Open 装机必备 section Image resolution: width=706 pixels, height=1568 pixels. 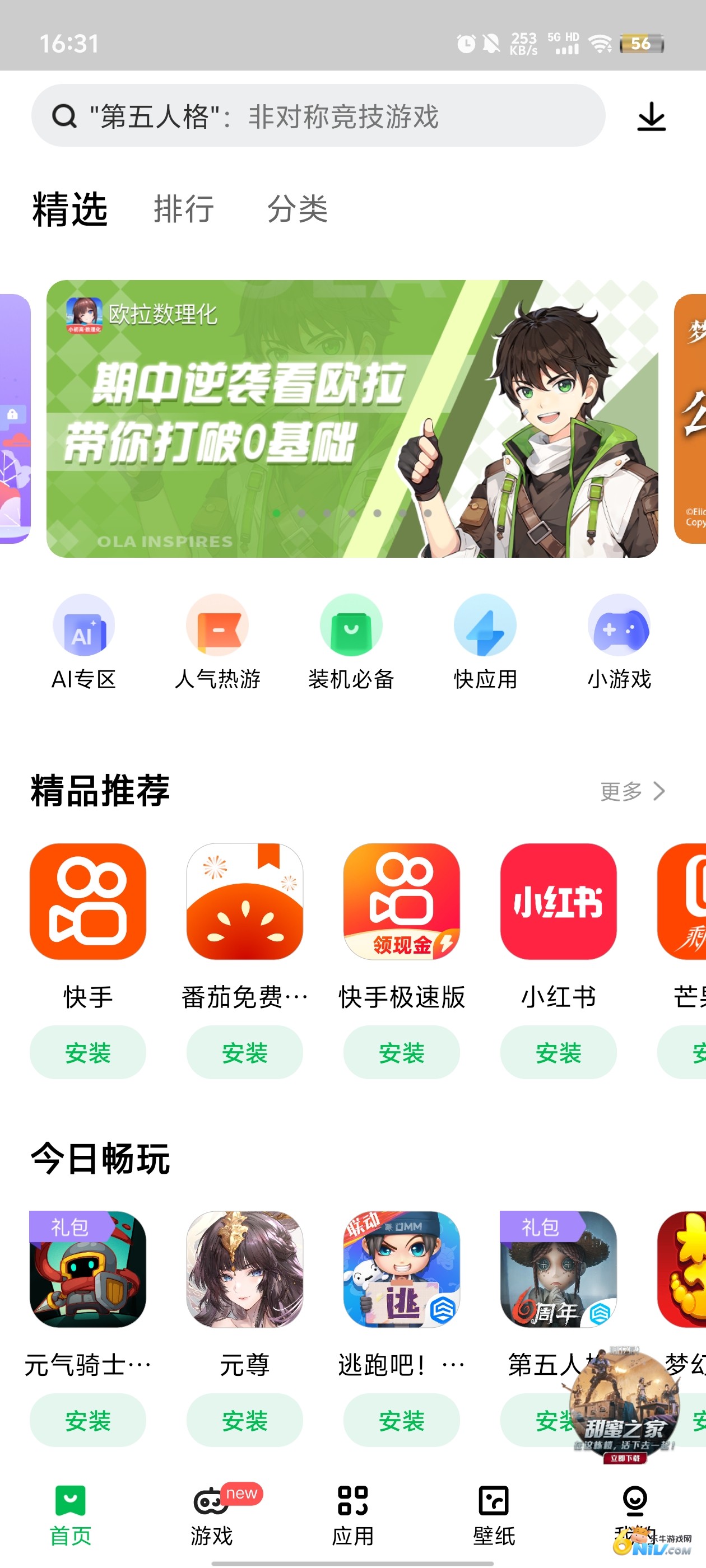351,640
